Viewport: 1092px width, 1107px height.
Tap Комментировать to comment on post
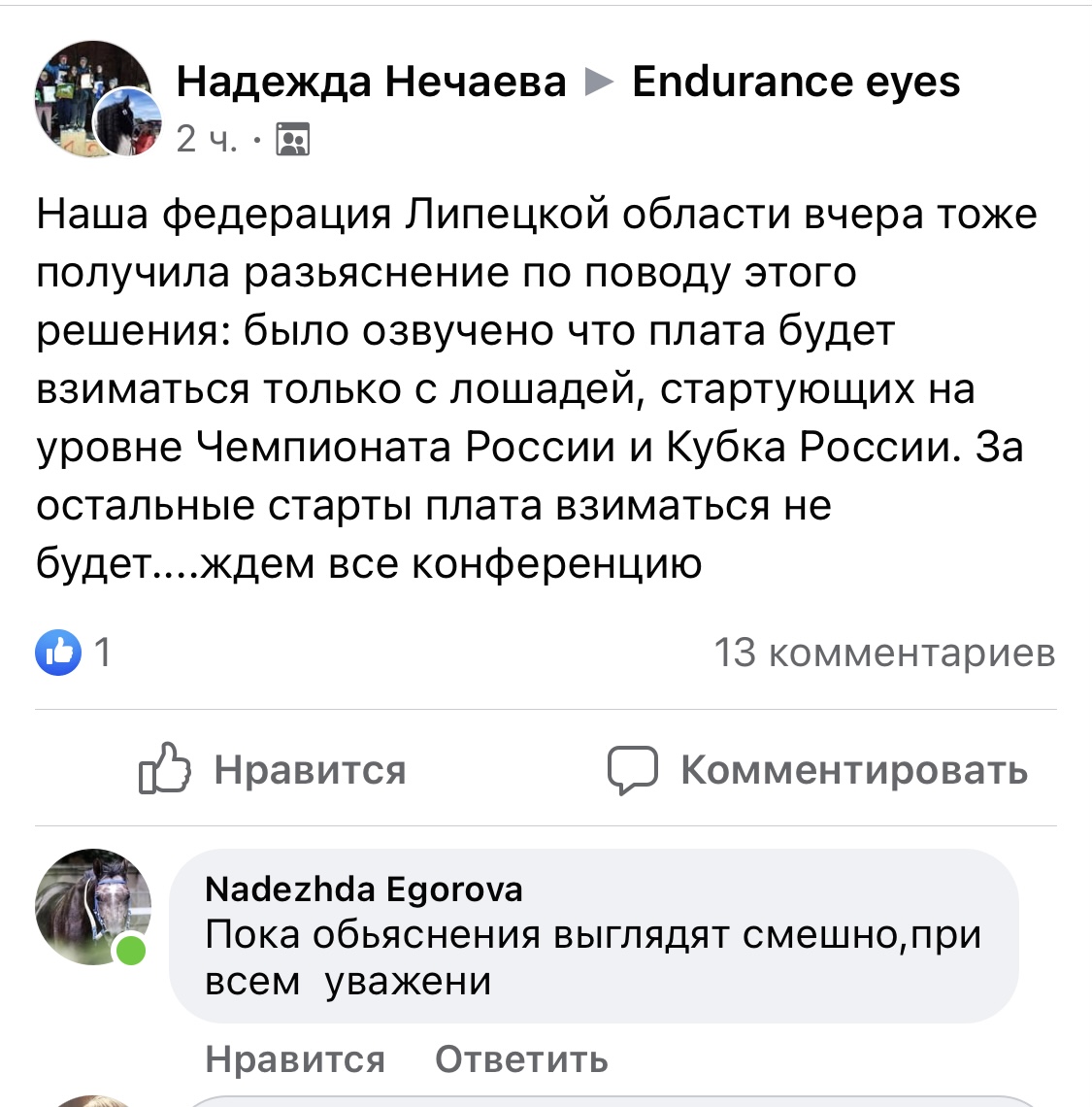[x=817, y=770]
